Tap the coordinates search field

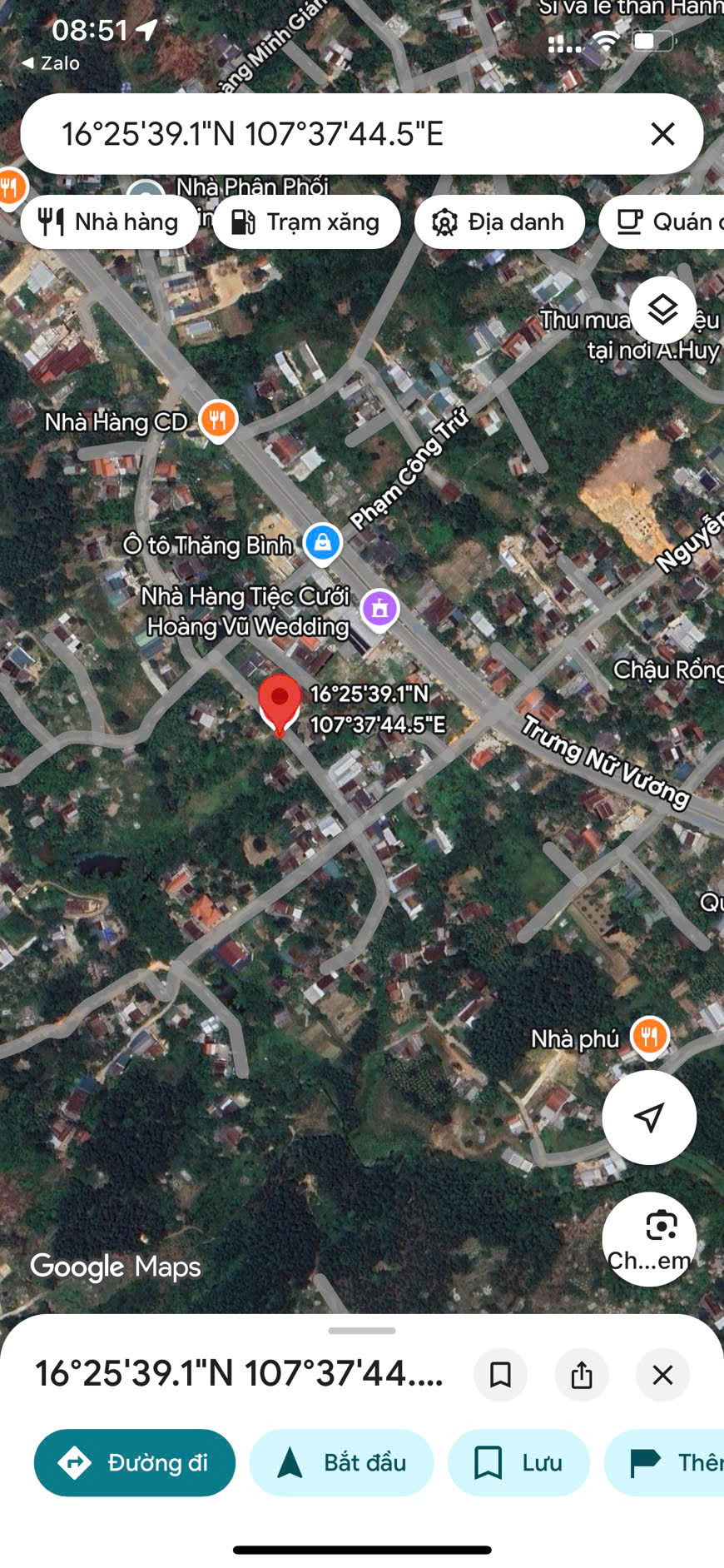click(333, 134)
